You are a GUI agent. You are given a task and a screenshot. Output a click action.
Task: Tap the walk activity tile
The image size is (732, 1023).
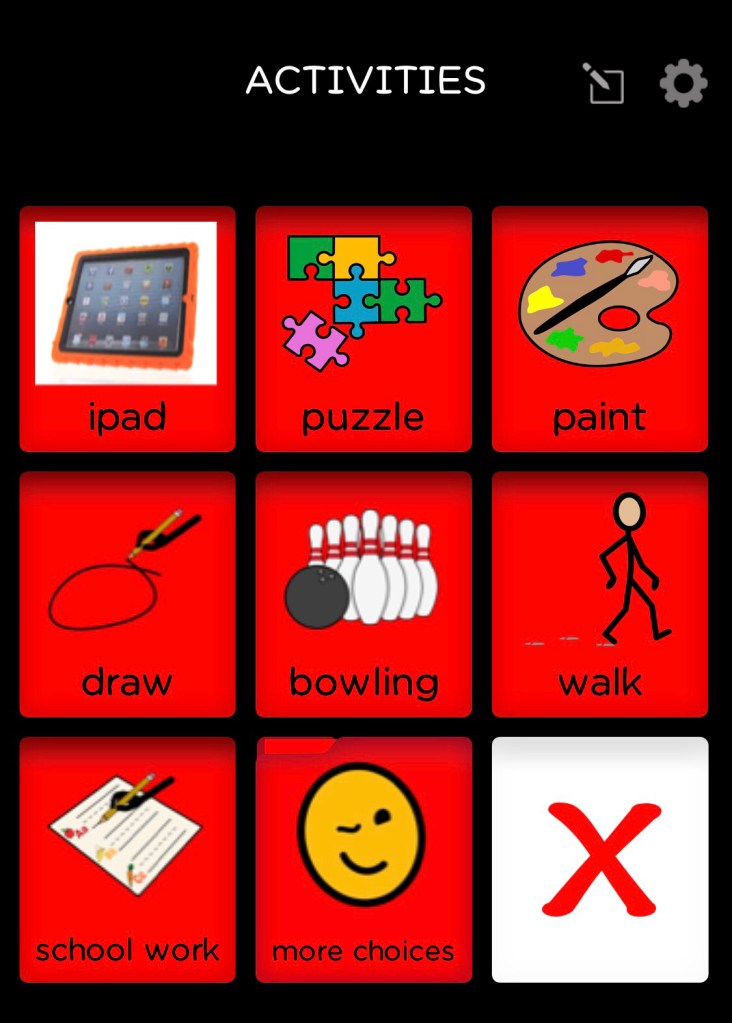pyautogui.click(x=600, y=594)
